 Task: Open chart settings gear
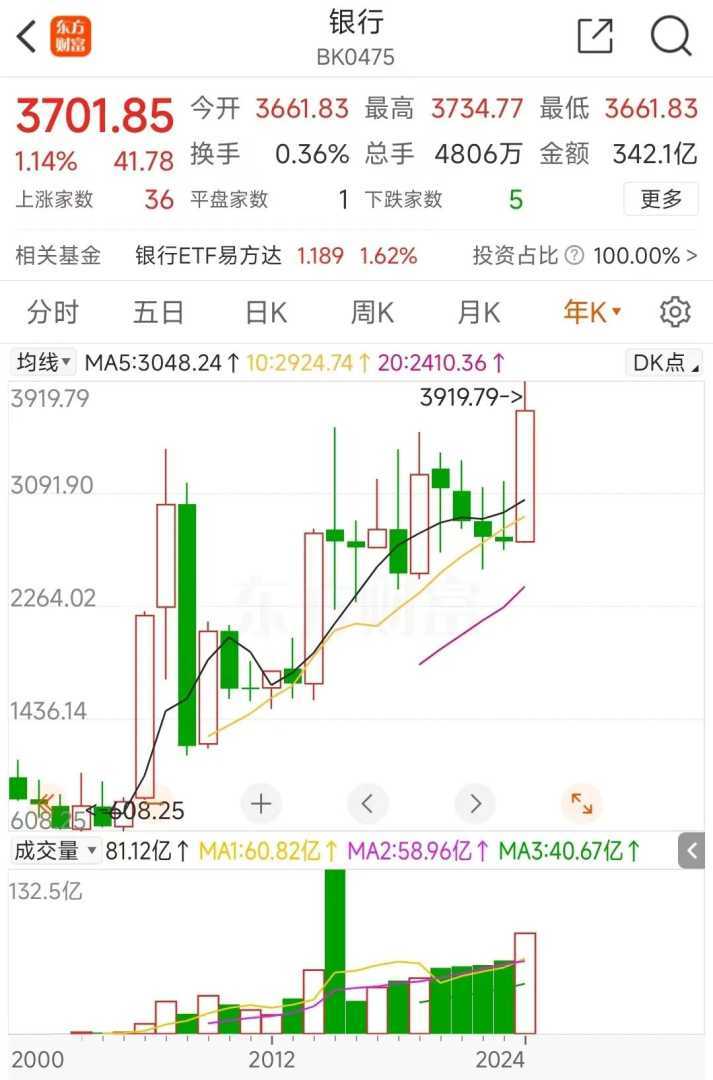[675, 313]
